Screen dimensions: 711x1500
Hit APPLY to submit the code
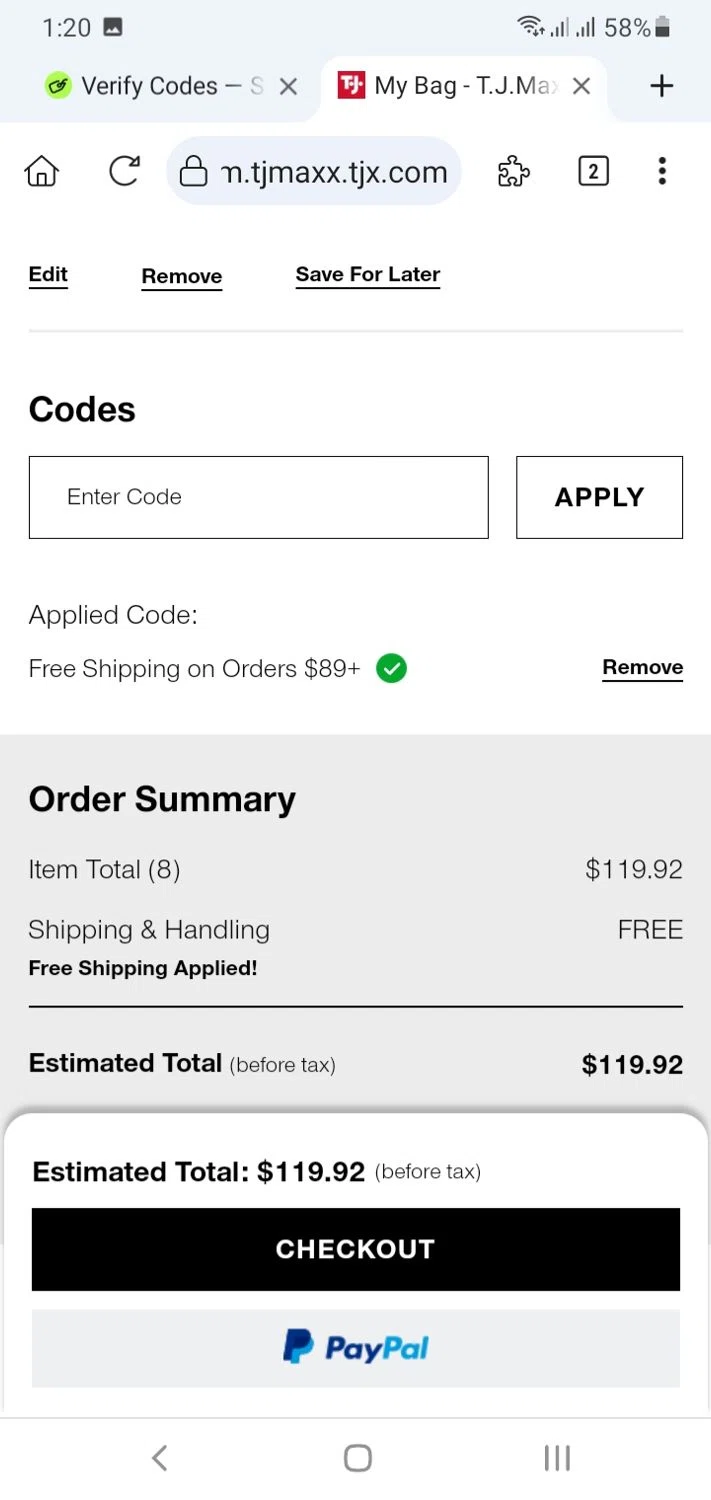(x=599, y=497)
